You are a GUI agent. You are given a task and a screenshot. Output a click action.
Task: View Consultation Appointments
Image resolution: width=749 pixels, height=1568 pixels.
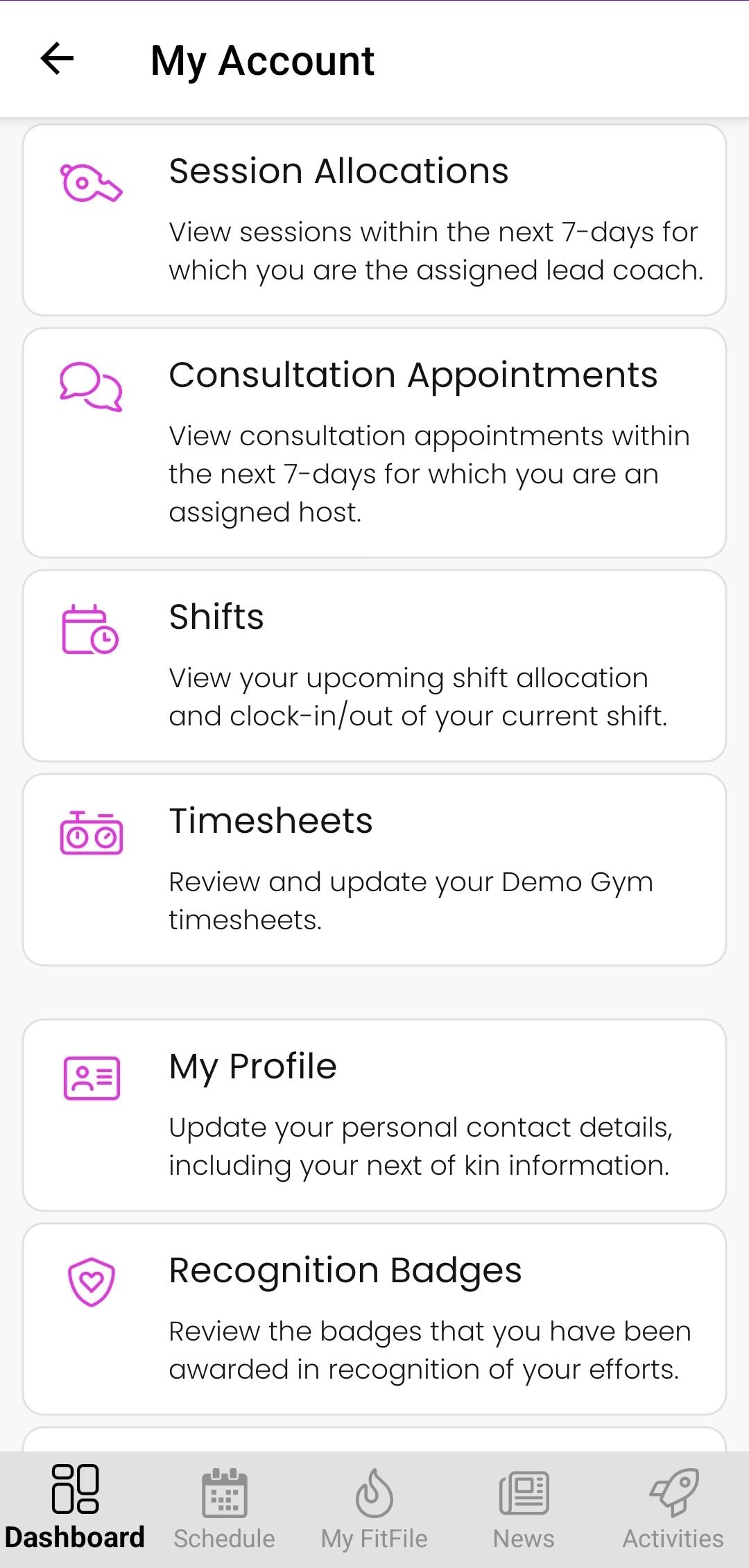click(374, 442)
